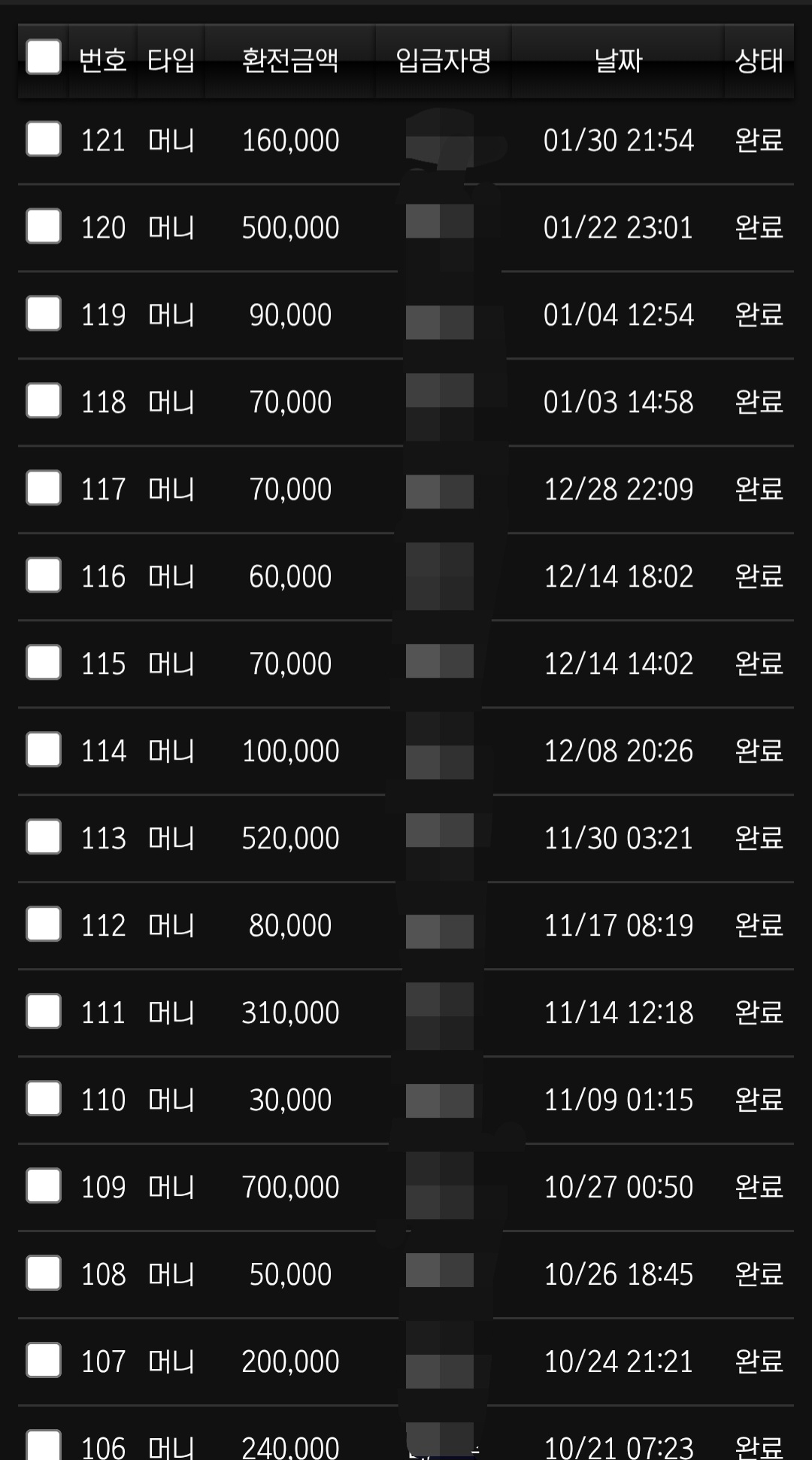Check the 113 row checkbox
812x1460 pixels.
(44, 837)
